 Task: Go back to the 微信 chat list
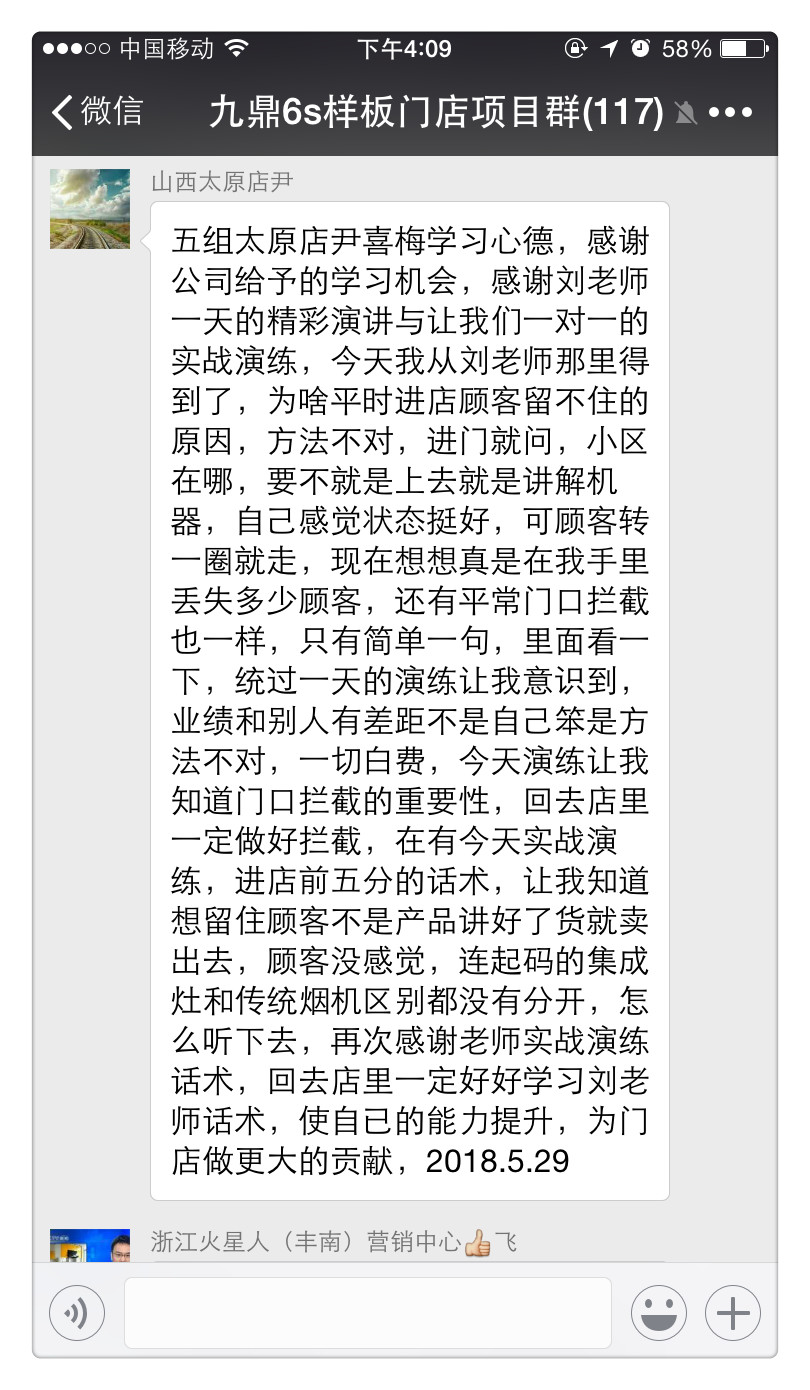97,112
